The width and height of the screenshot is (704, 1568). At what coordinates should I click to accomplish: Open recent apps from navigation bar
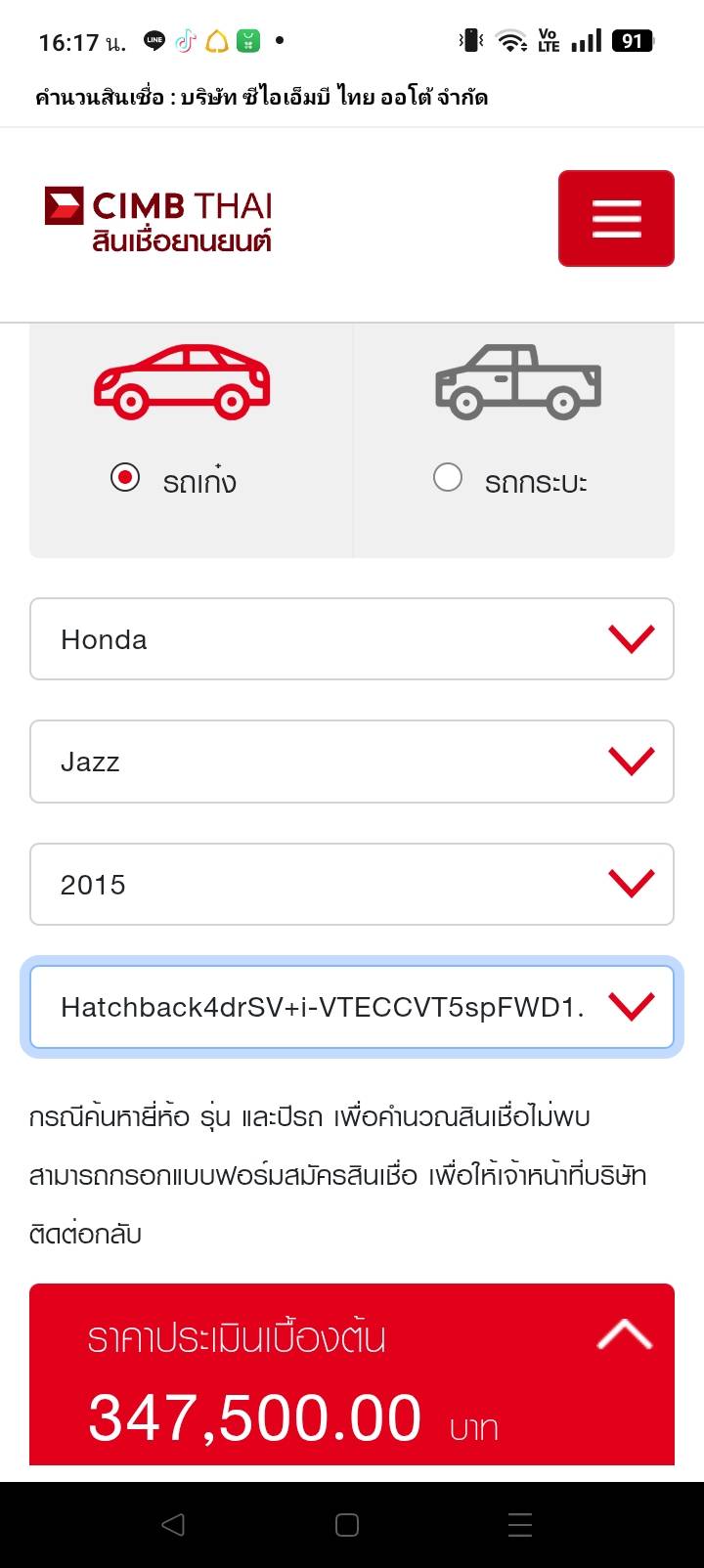pos(520,1525)
